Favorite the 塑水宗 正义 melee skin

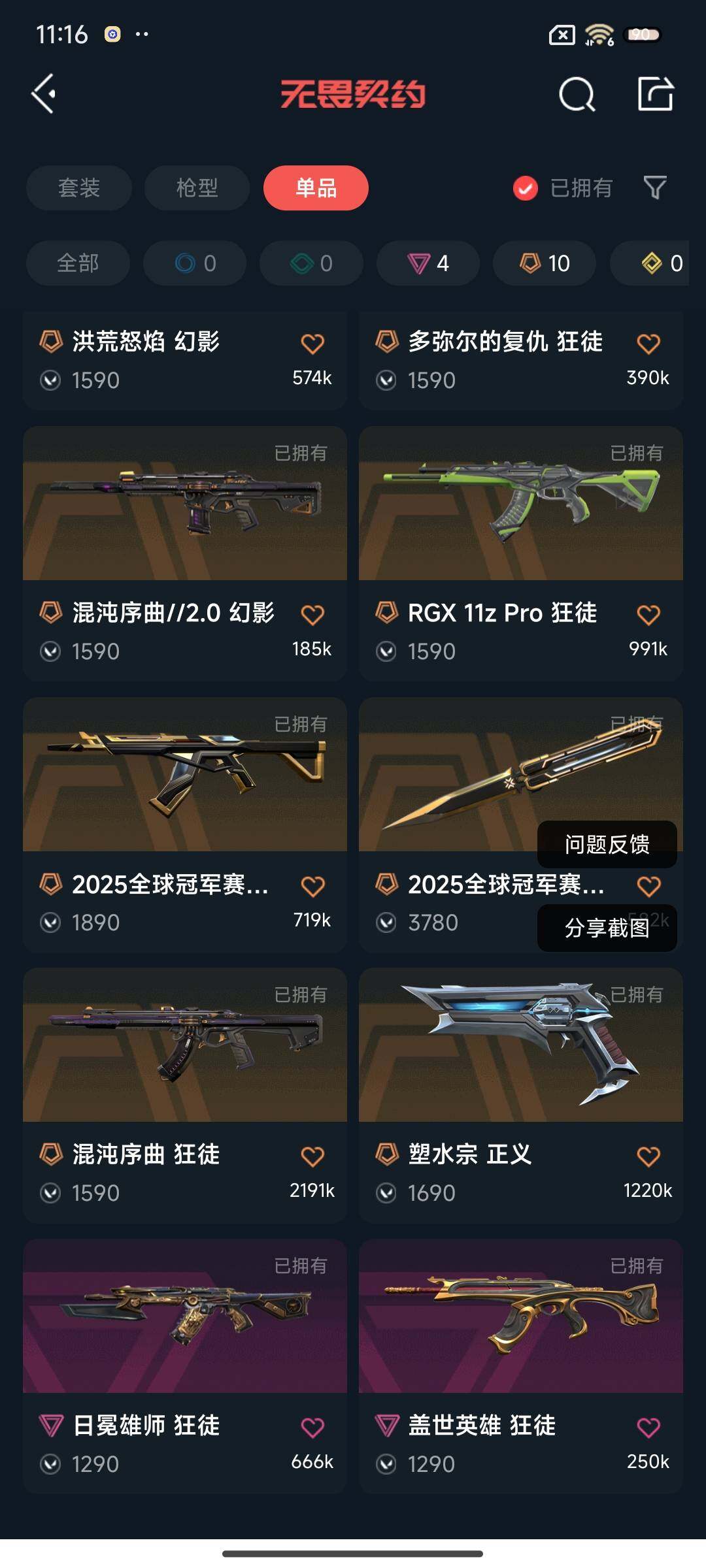(647, 1155)
